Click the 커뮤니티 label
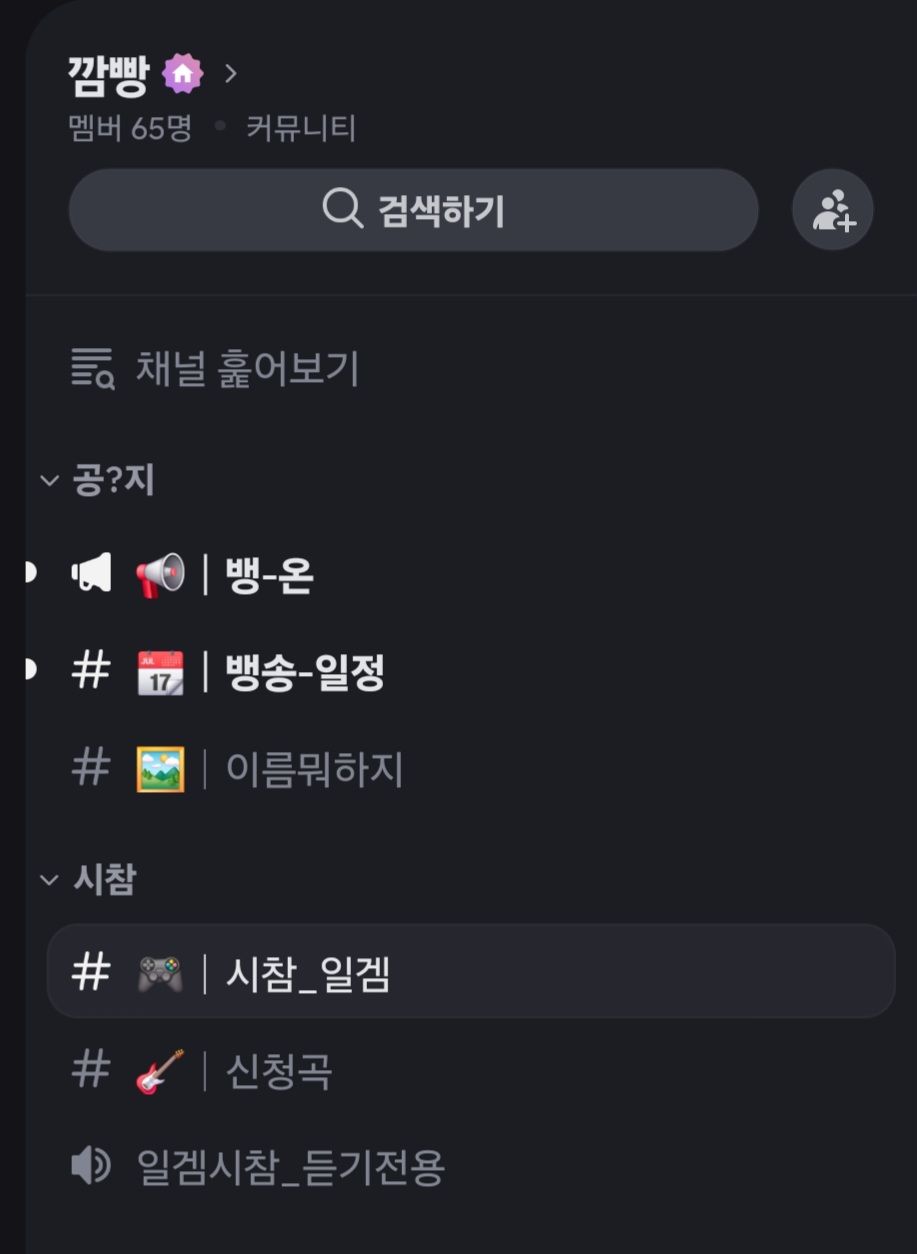The image size is (917, 1254). 299,129
